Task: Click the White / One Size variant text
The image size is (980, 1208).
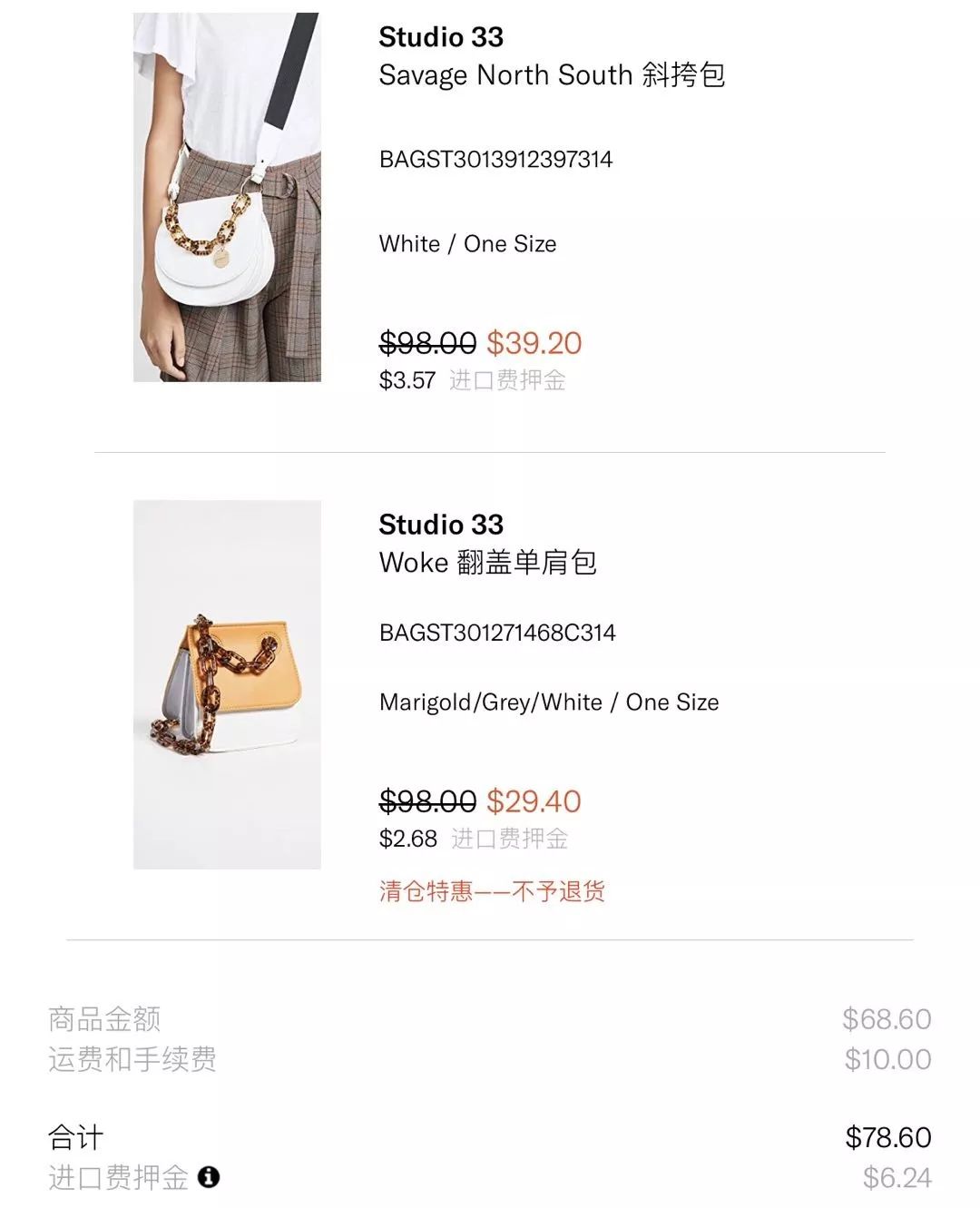Action: (467, 243)
